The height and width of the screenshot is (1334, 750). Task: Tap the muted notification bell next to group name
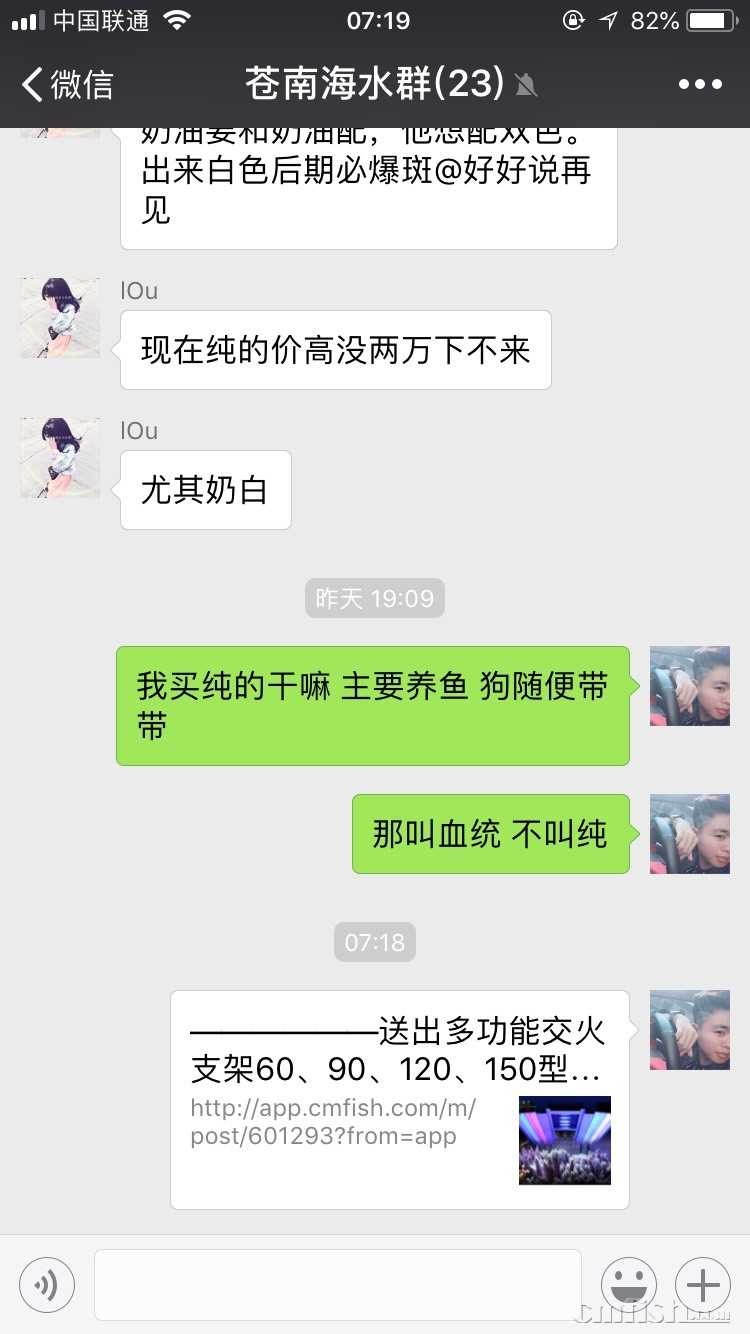[x=528, y=85]
